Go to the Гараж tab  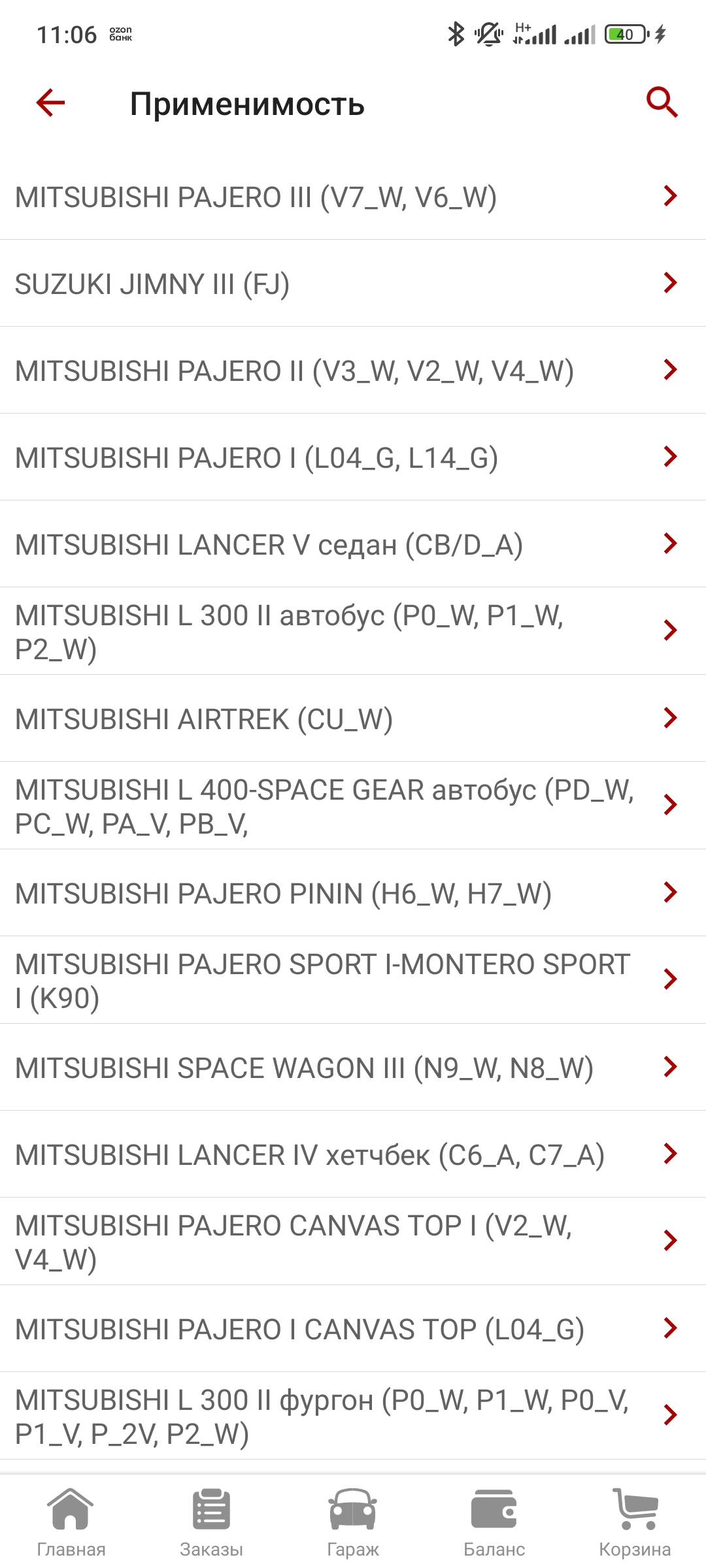point(353,1522)
